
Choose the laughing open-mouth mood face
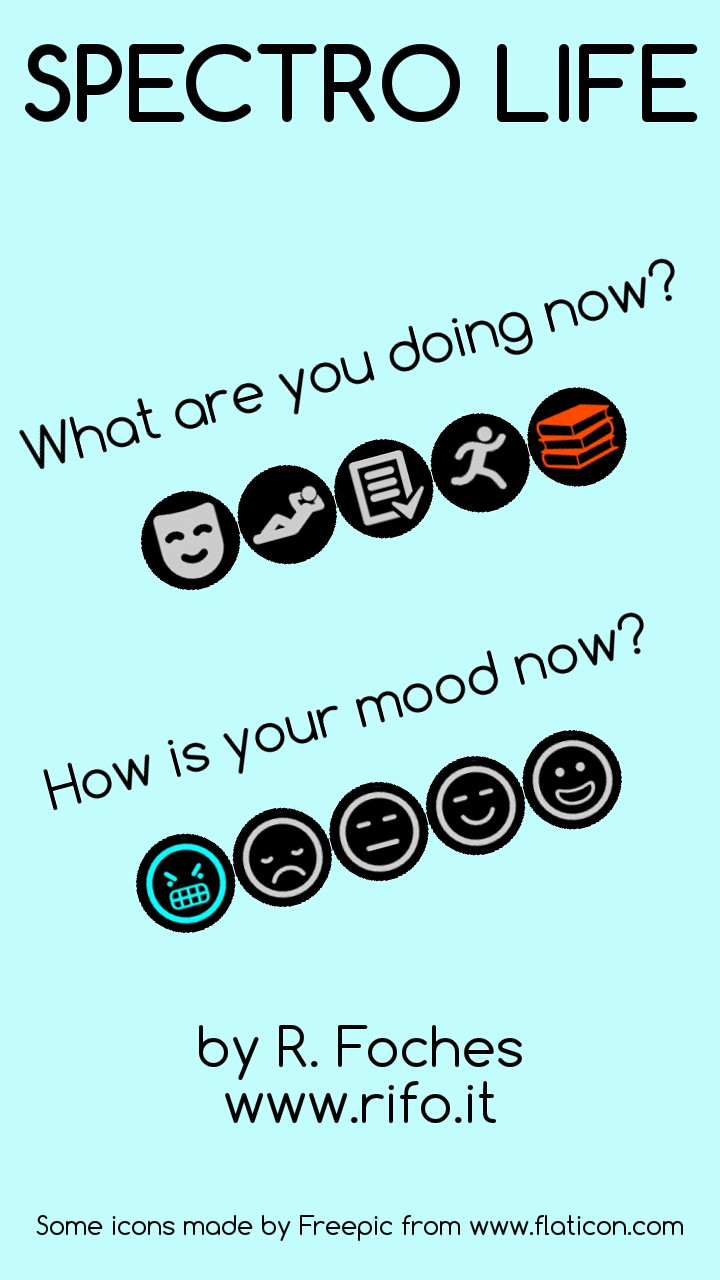[x=572, y=780]
